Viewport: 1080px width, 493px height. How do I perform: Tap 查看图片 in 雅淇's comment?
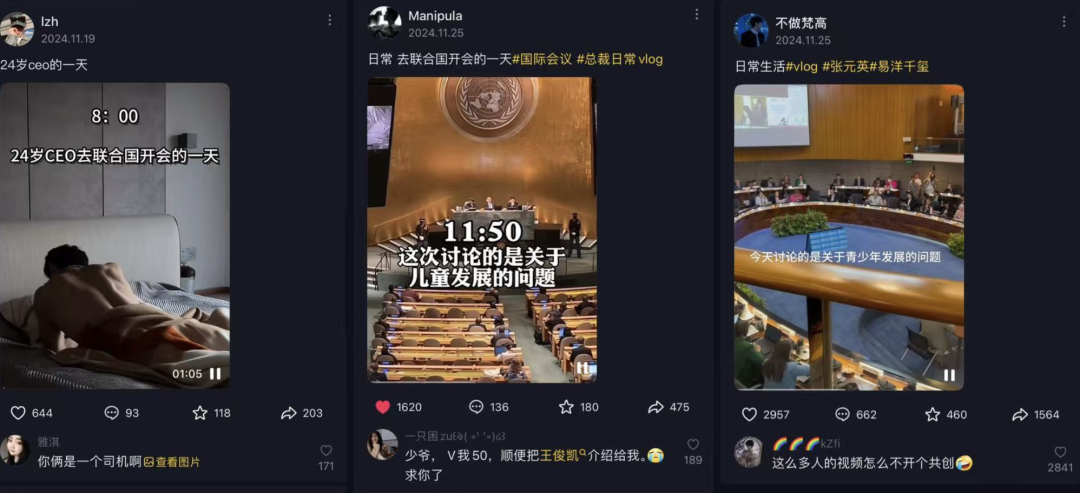(x=172, y=462)
